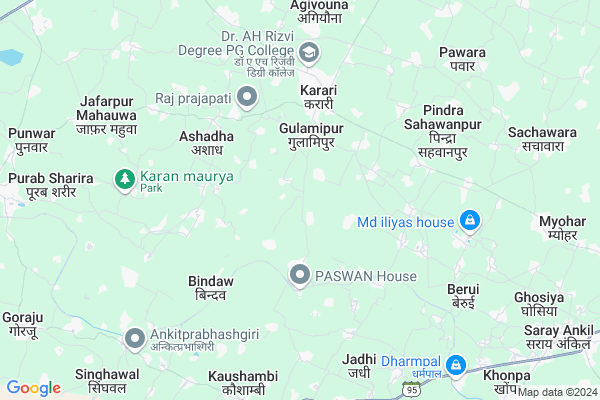This screenshot has width=600, height=400.
Task: Tap the Karan maurya Park marker
Action: pyautogui.click(x=125, y=179)
